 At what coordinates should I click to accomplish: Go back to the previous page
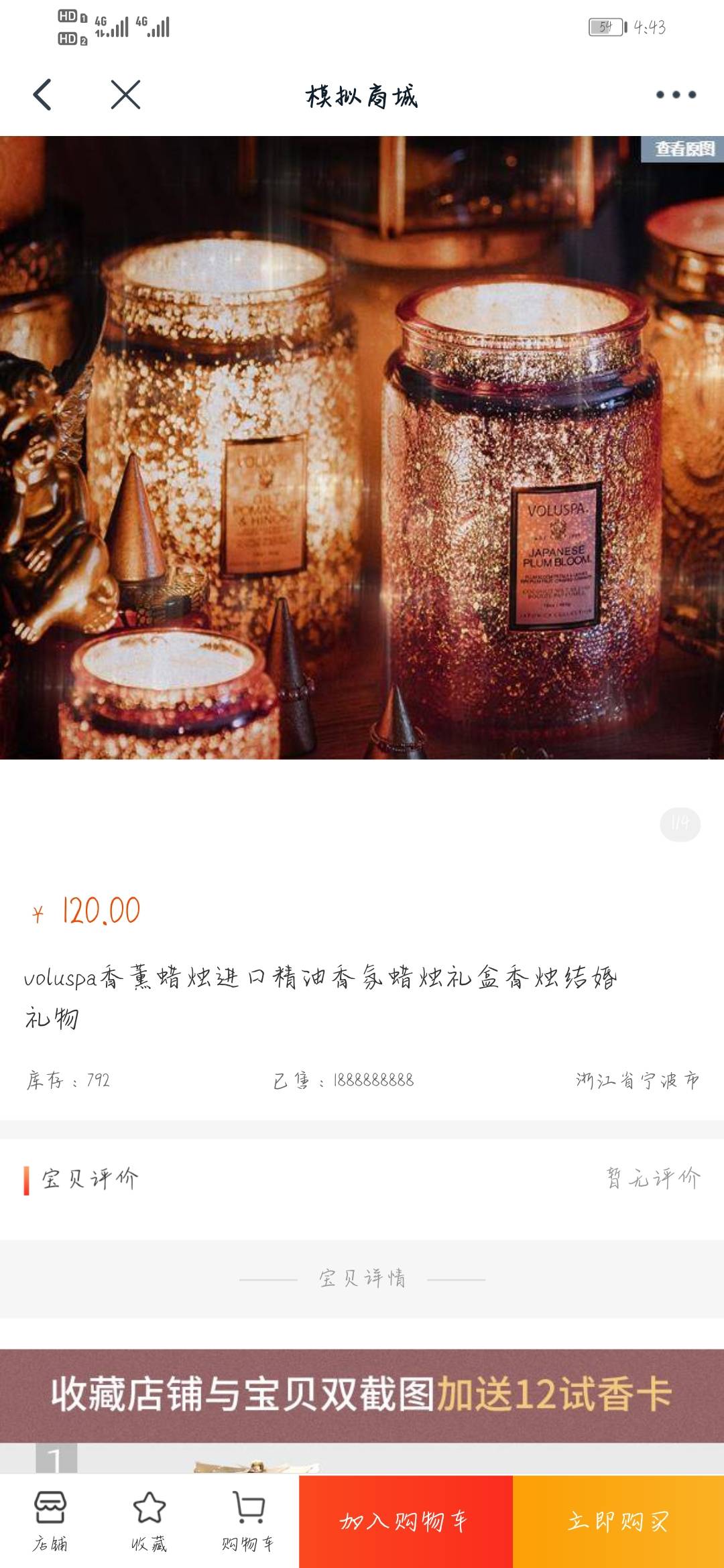[42, 94]
